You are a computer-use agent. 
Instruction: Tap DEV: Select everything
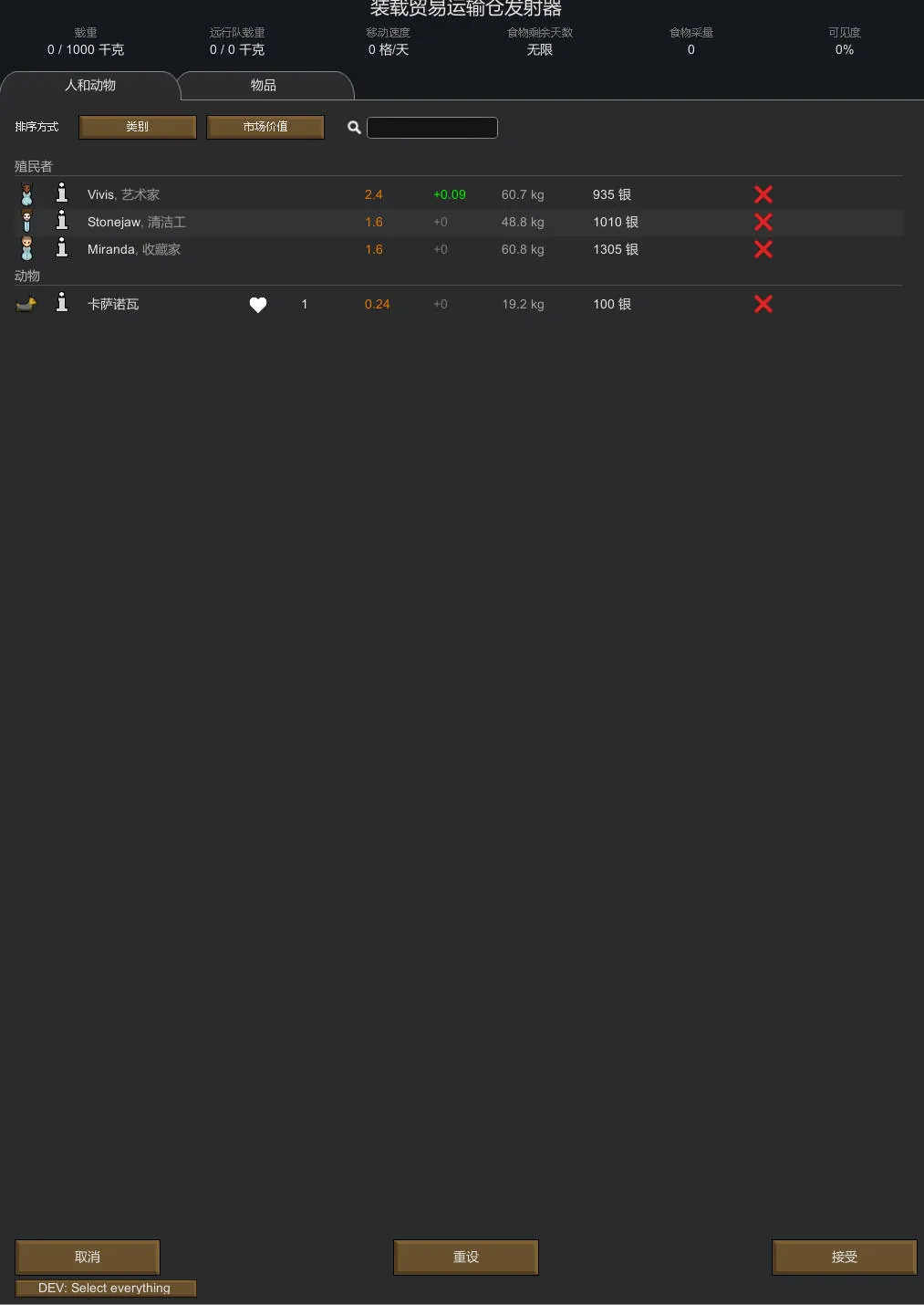click(105, 1288)
